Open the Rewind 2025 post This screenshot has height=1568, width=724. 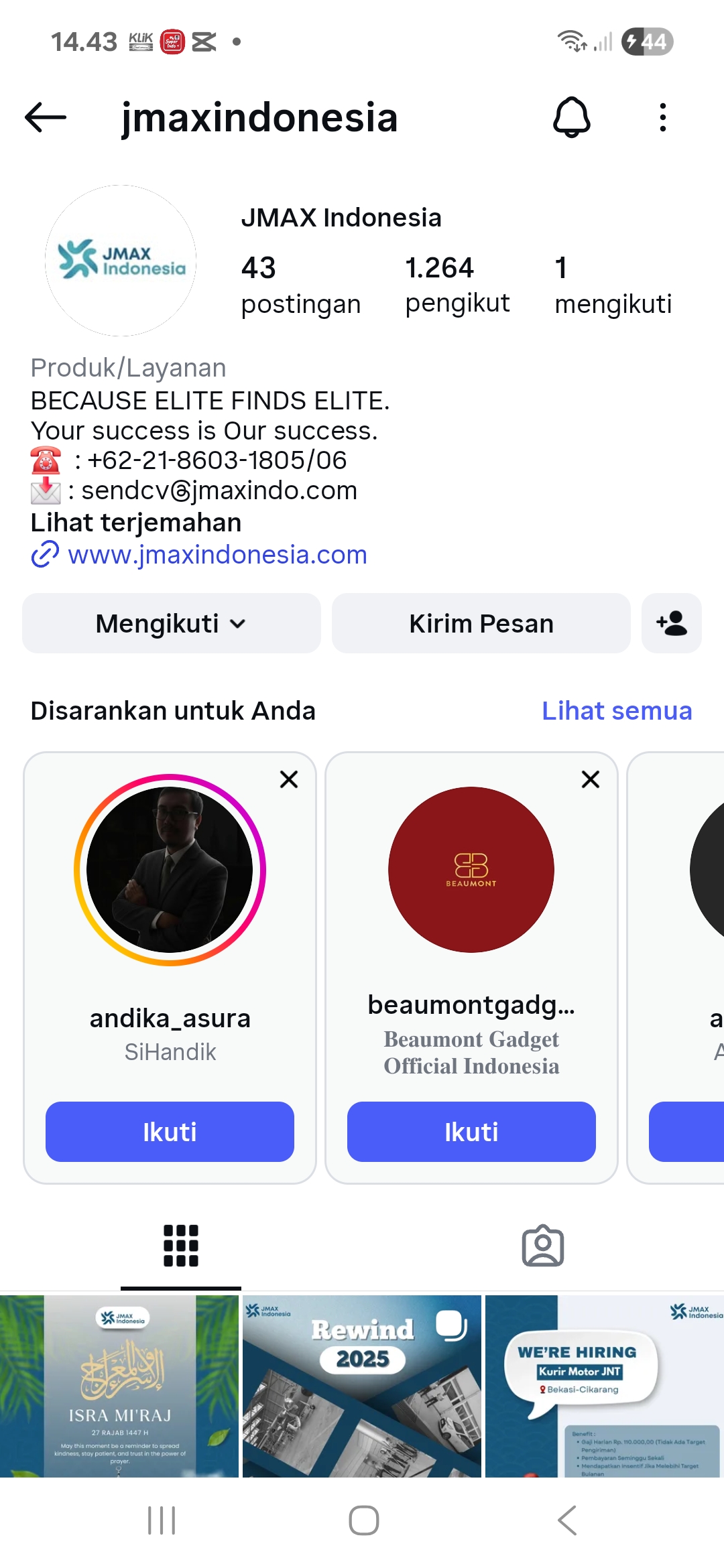(x=362, y=1386)
